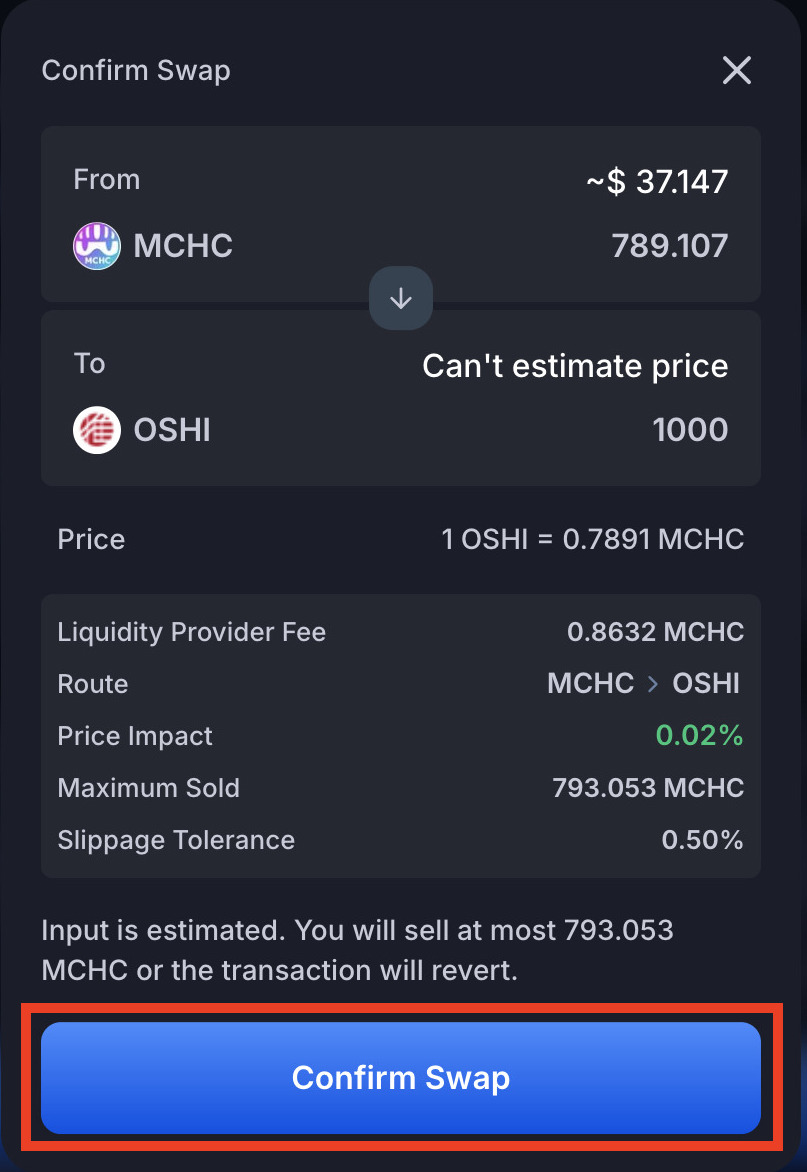Viewport: 807px width, 1172px height.
Task: Click the downward arrow between swap fields
Action: click(x=400, y=298)
